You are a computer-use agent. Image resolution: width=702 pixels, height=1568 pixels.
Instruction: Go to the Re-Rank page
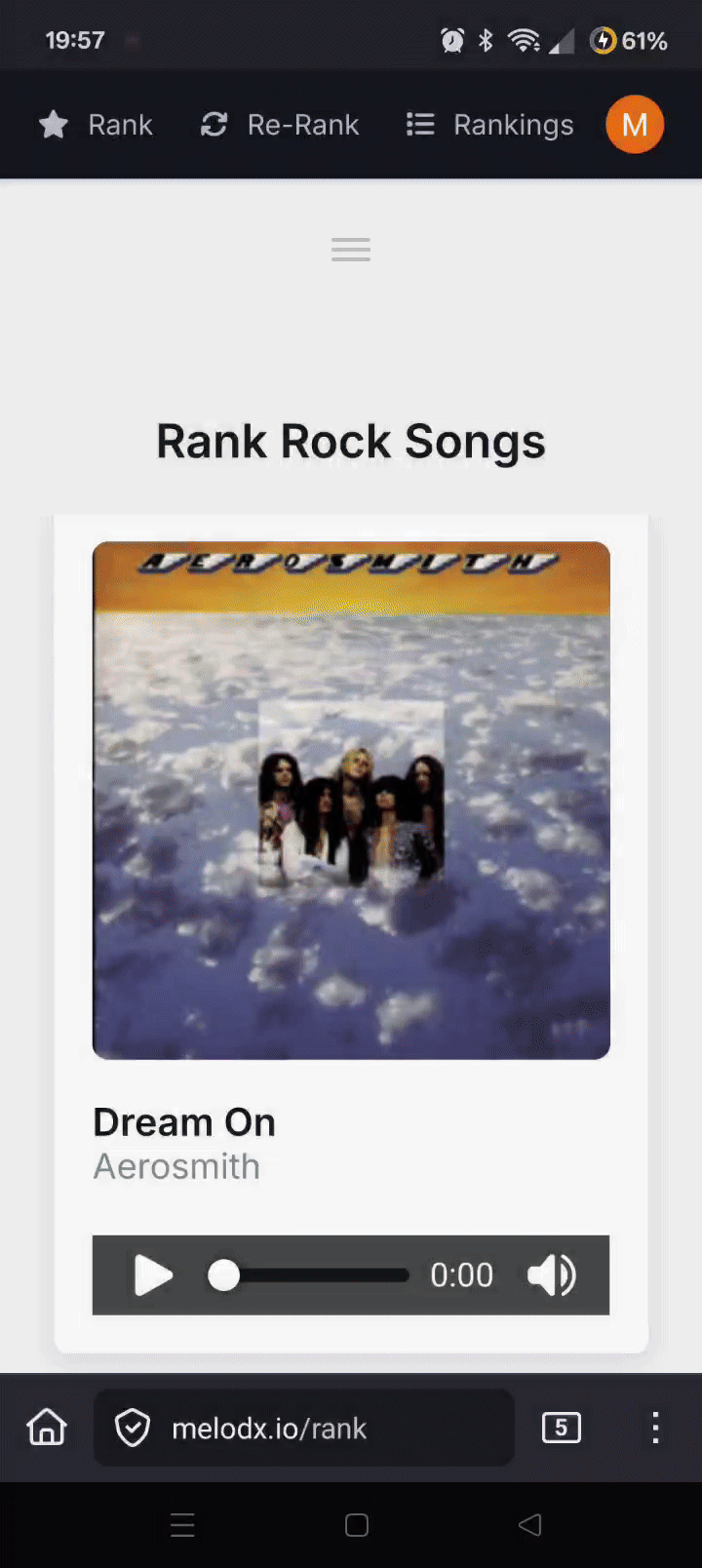pyautogui.click(x=280, y=125)
